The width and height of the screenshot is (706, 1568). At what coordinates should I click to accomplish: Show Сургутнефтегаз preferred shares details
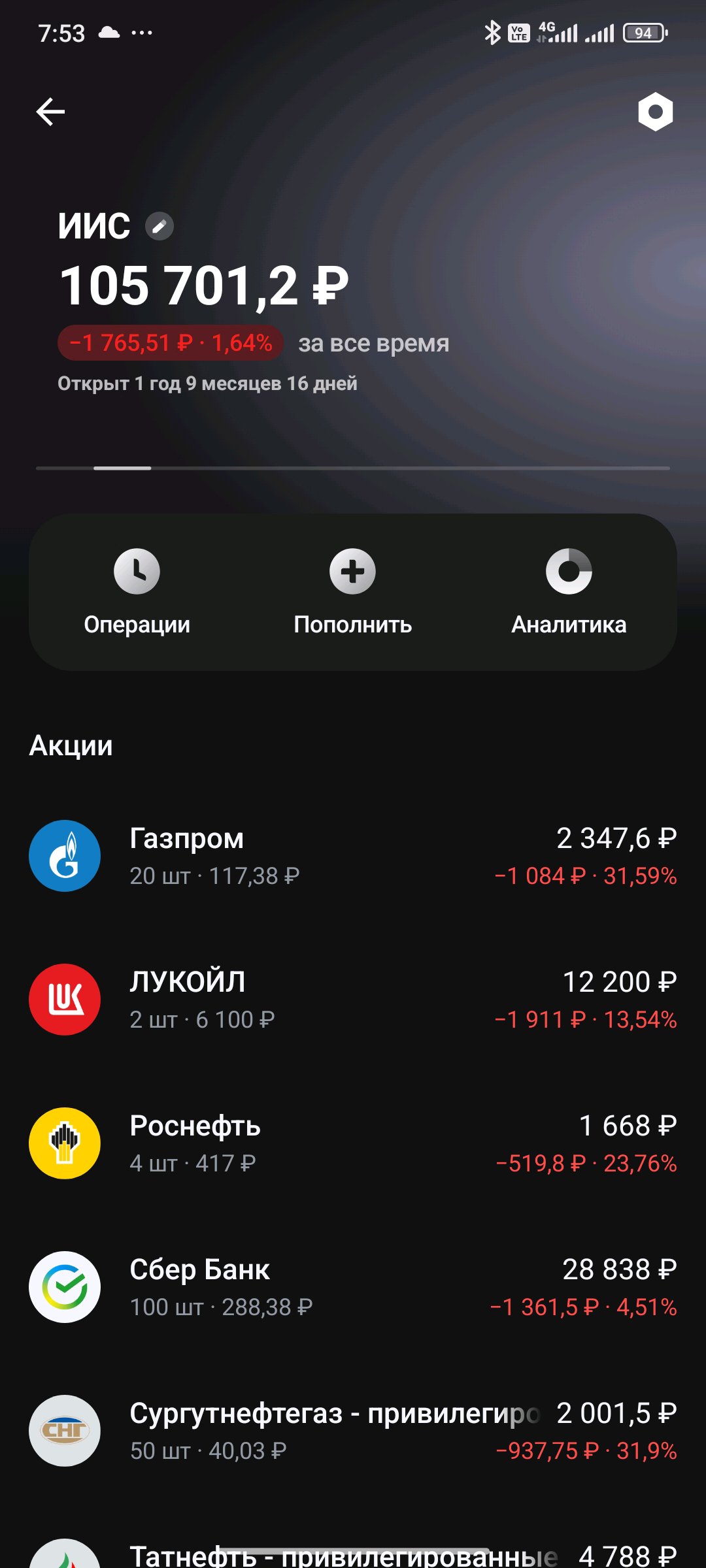(353, 1431)
